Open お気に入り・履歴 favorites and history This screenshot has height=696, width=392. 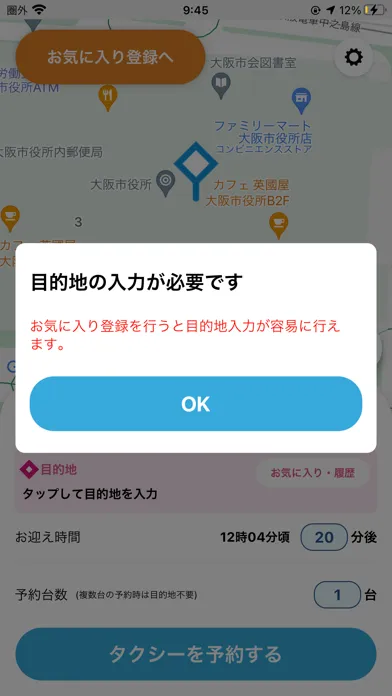click(x=313, y=473)
